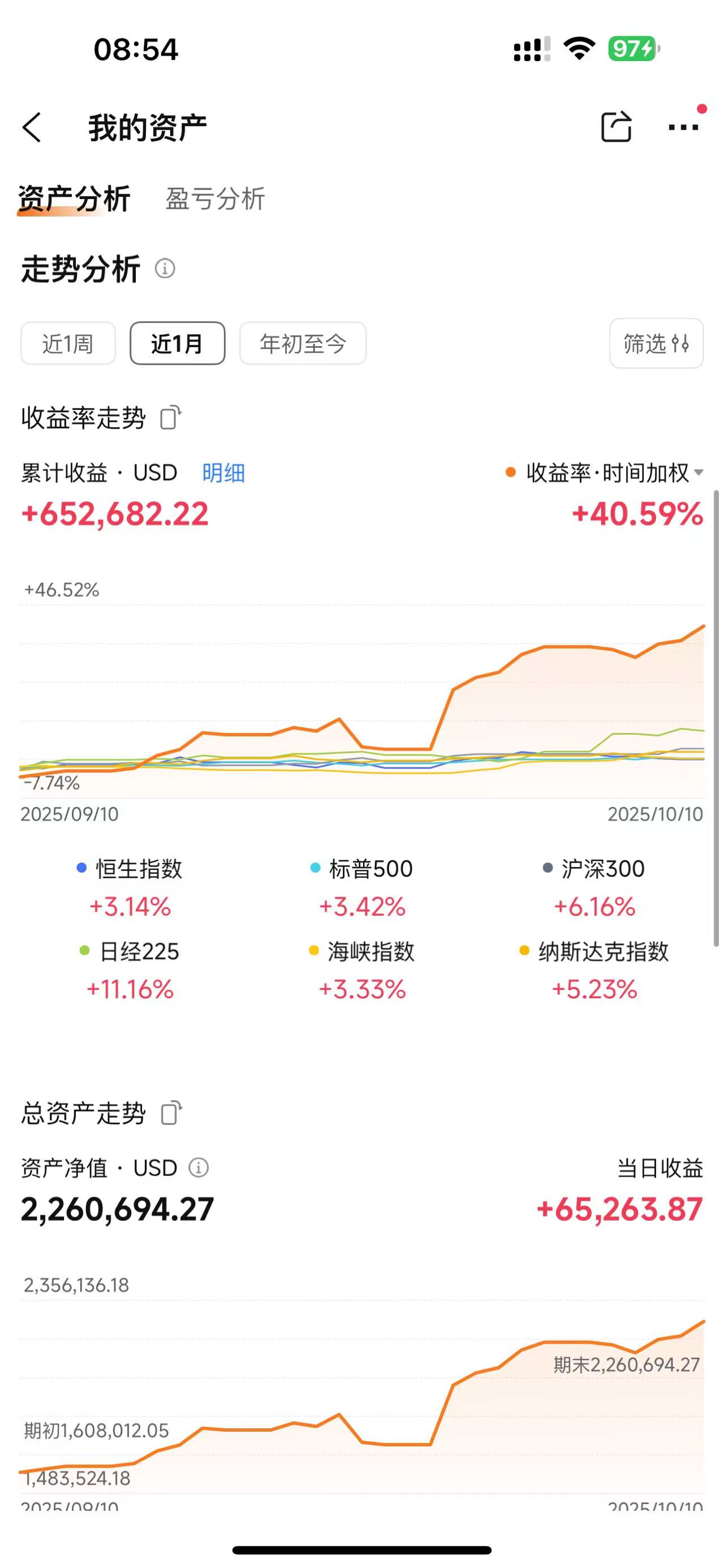Image resolution: width=724 pixels, height=1568 pixels.
Task: Expand the 收益率·时间加权 dropdown
Action: [x=609, y=473]
